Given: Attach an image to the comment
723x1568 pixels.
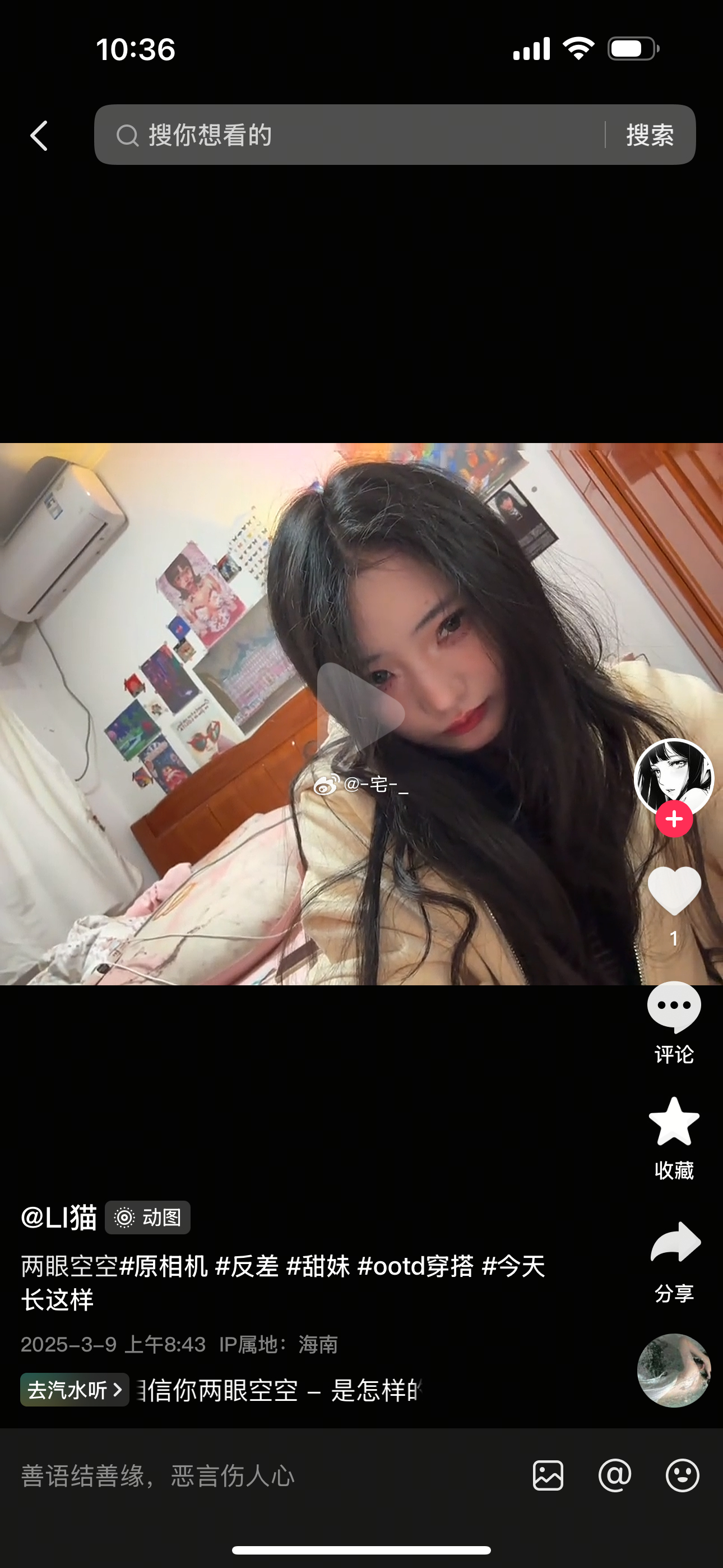Looking at the screenshot, I should pos(548,1475).
